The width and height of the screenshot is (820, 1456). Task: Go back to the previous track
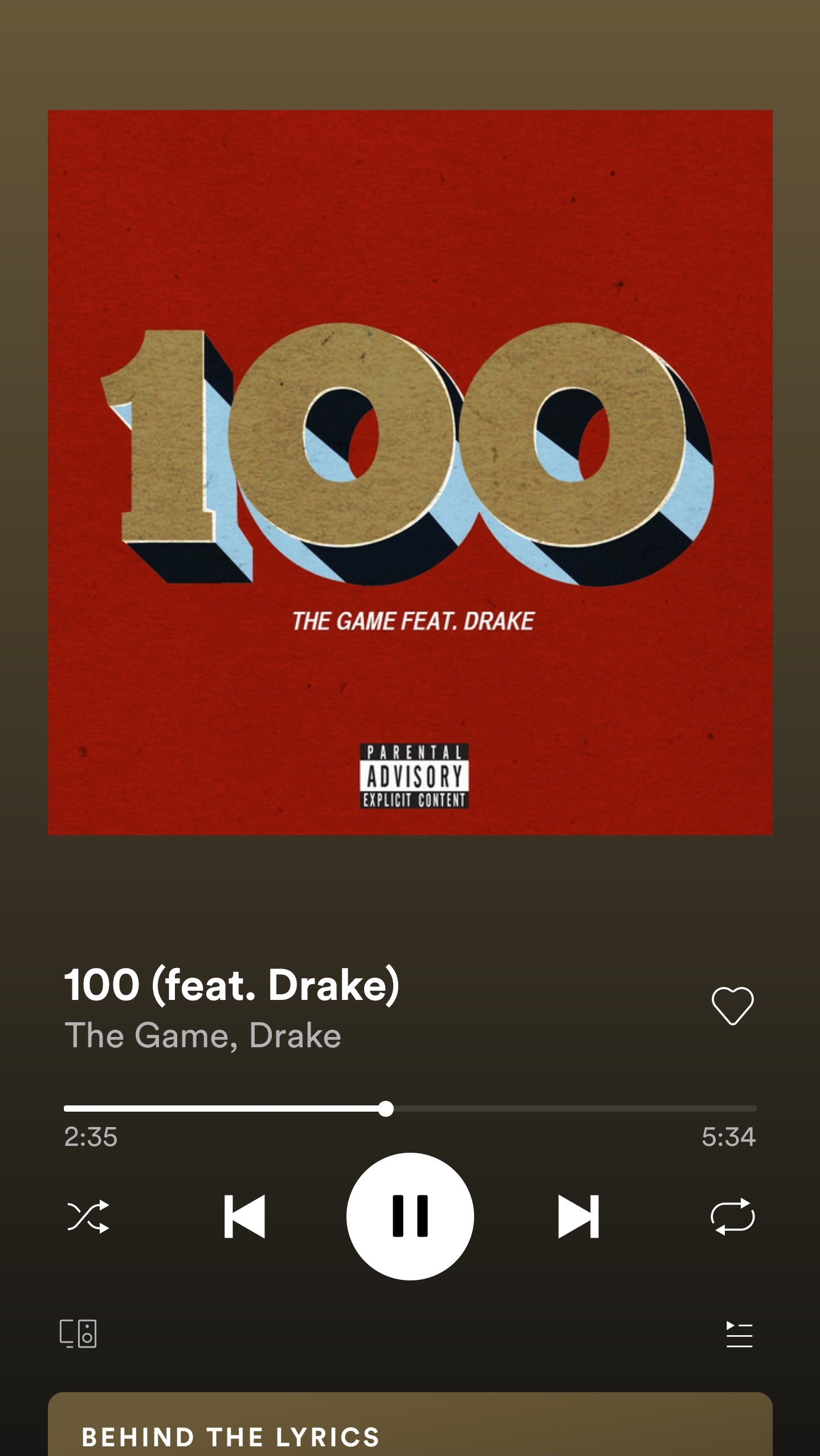point(244,1217)
